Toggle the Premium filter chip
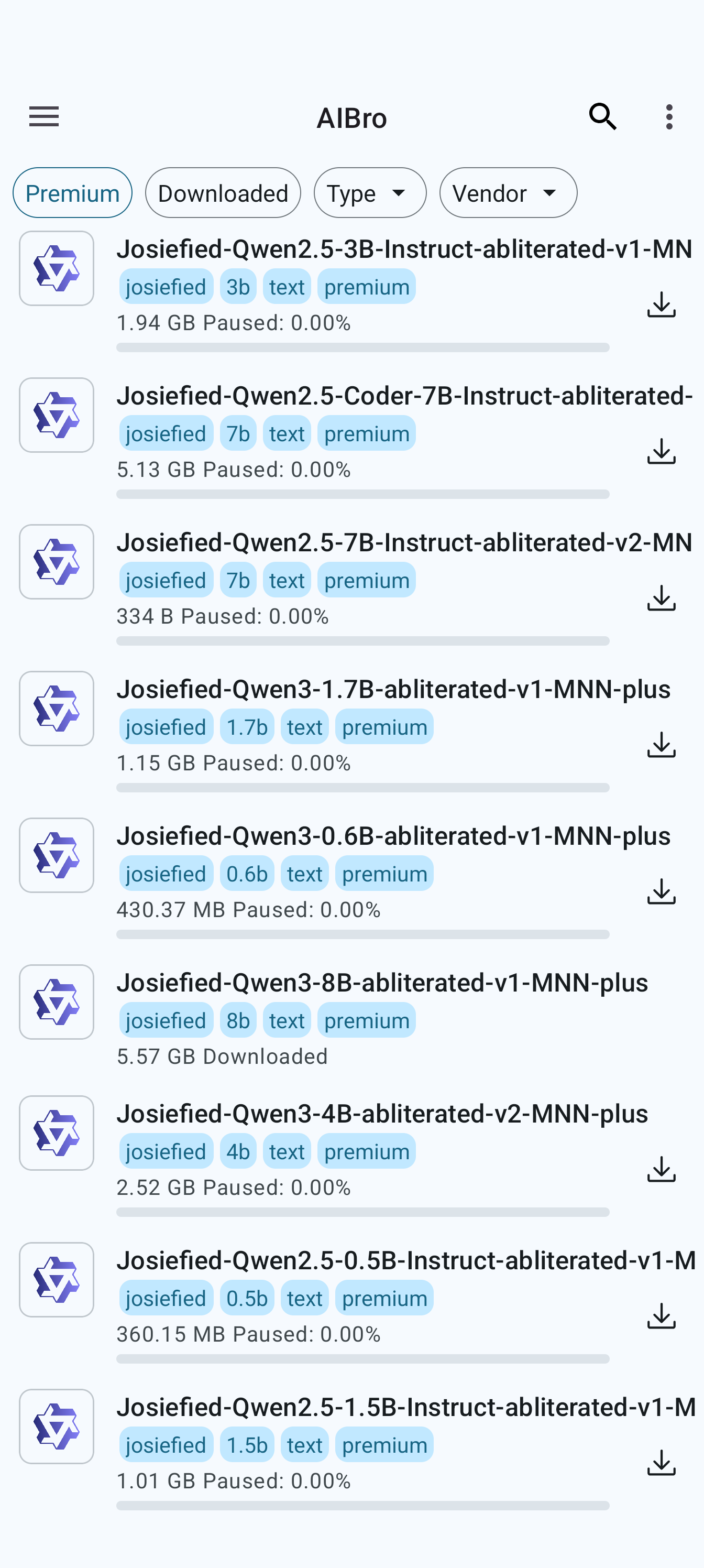704x1568 pixels. pos(72,192)
